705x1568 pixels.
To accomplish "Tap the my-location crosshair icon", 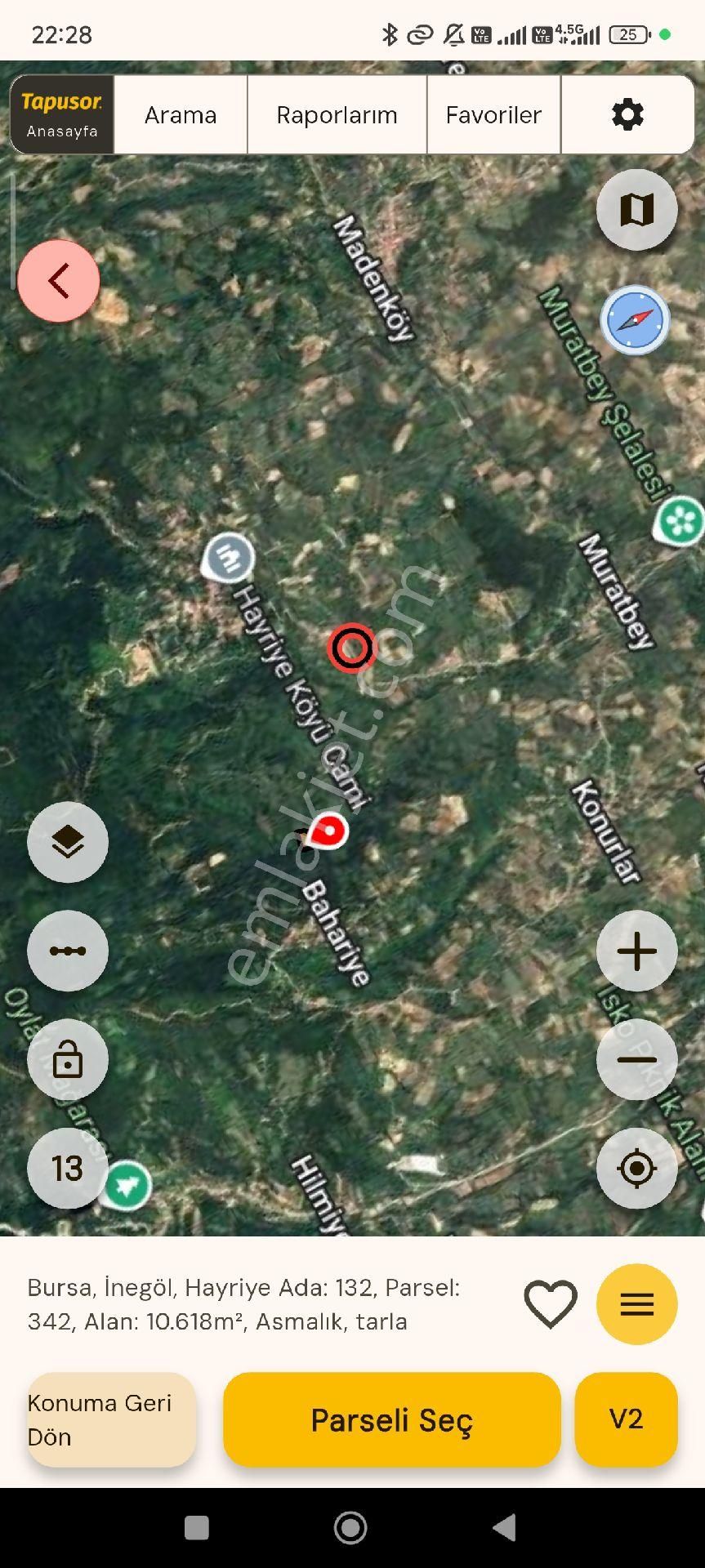I will [x=636, y=1169].
